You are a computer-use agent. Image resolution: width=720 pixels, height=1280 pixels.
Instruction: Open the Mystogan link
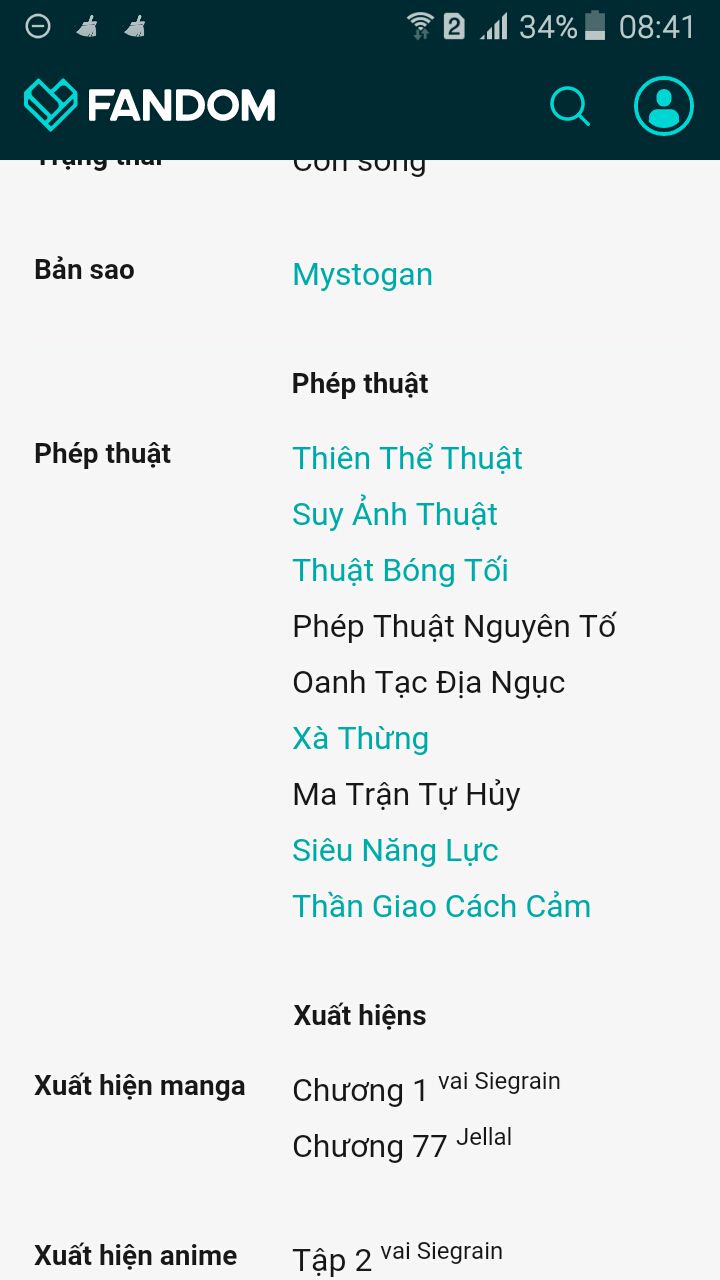tap(362, 274)
